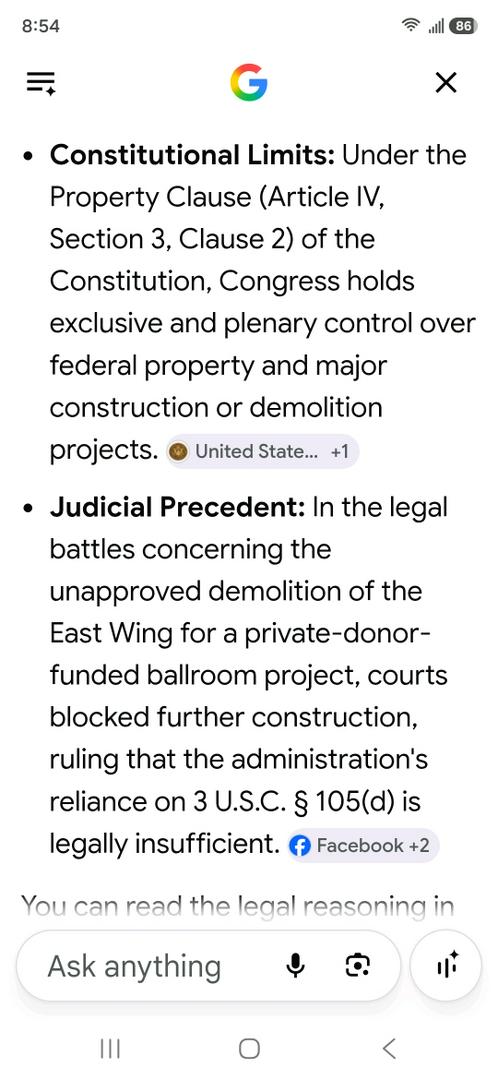Viewport: 498px width, 1080px height.
Task: Open recent apps from the navigation bar
Action: coord(110,1049)
